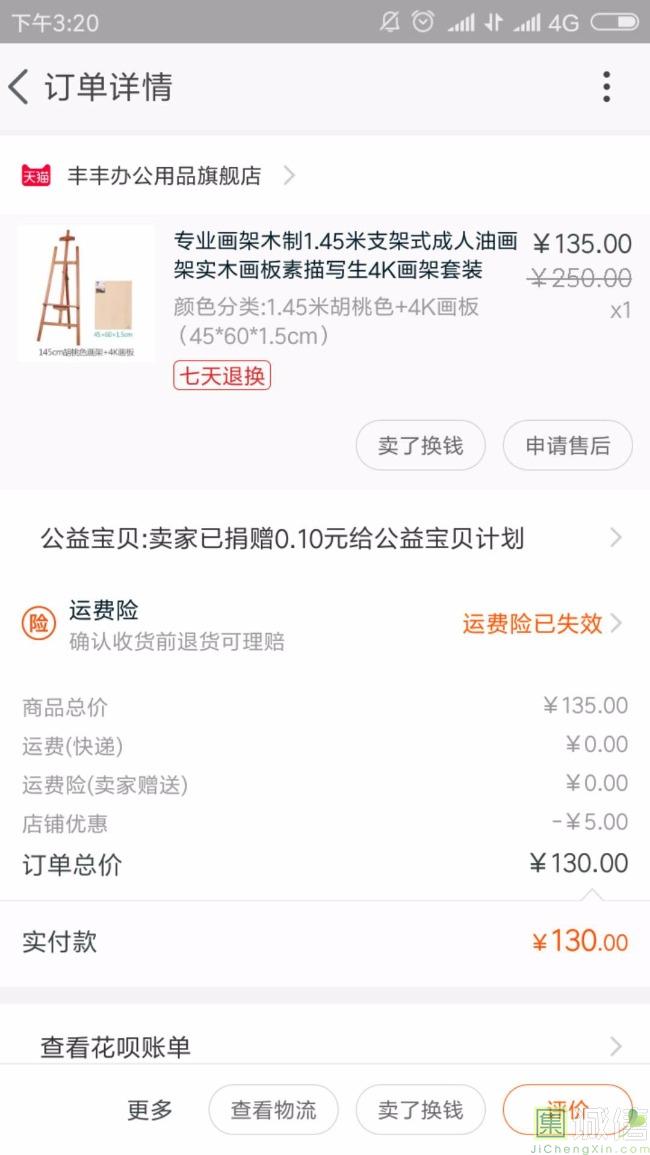Image resolution: width=650 pixels, height=1155 pixels.
Task: Tap 更多 in the bottom bar
Action: [150, 1109]
